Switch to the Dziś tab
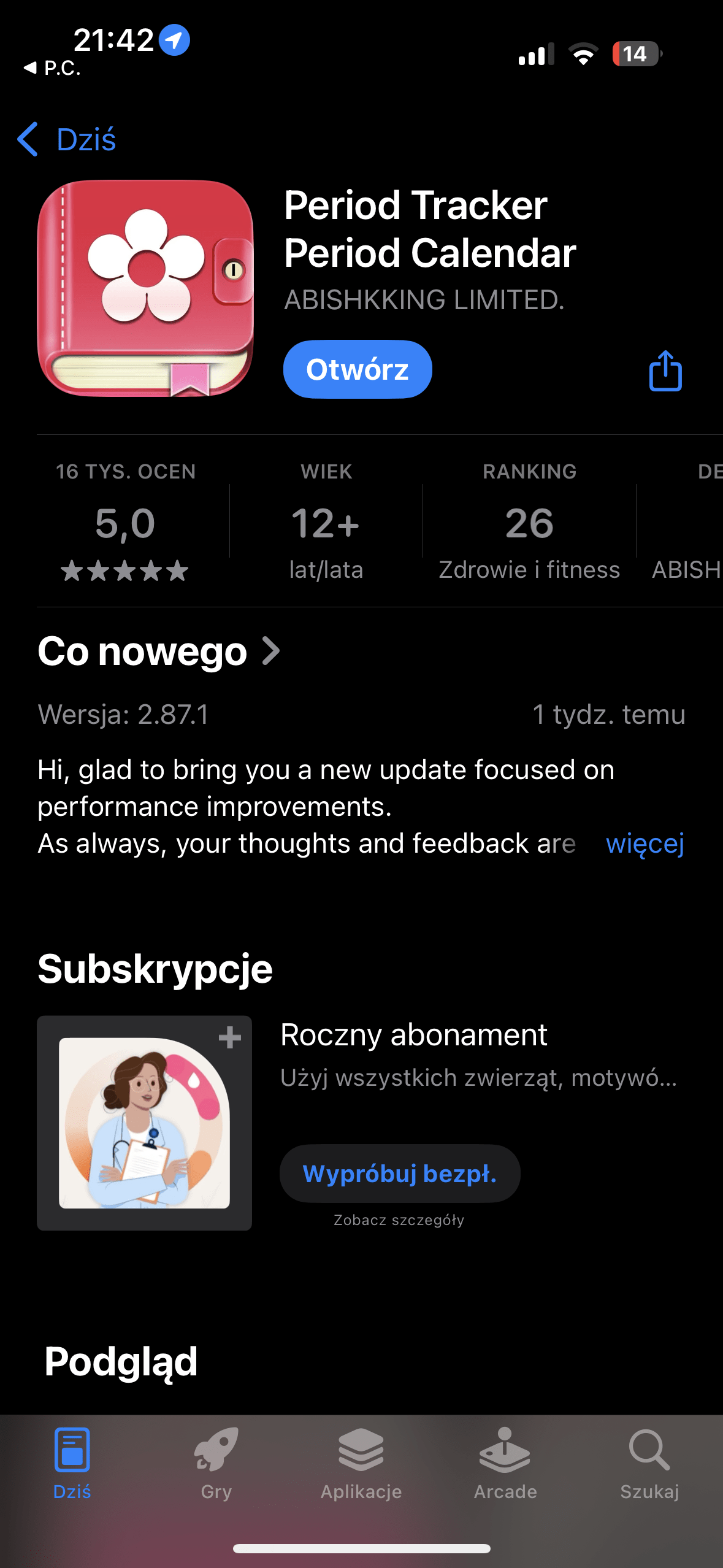The image size is (723, 1568). (x=72, y=1464)
